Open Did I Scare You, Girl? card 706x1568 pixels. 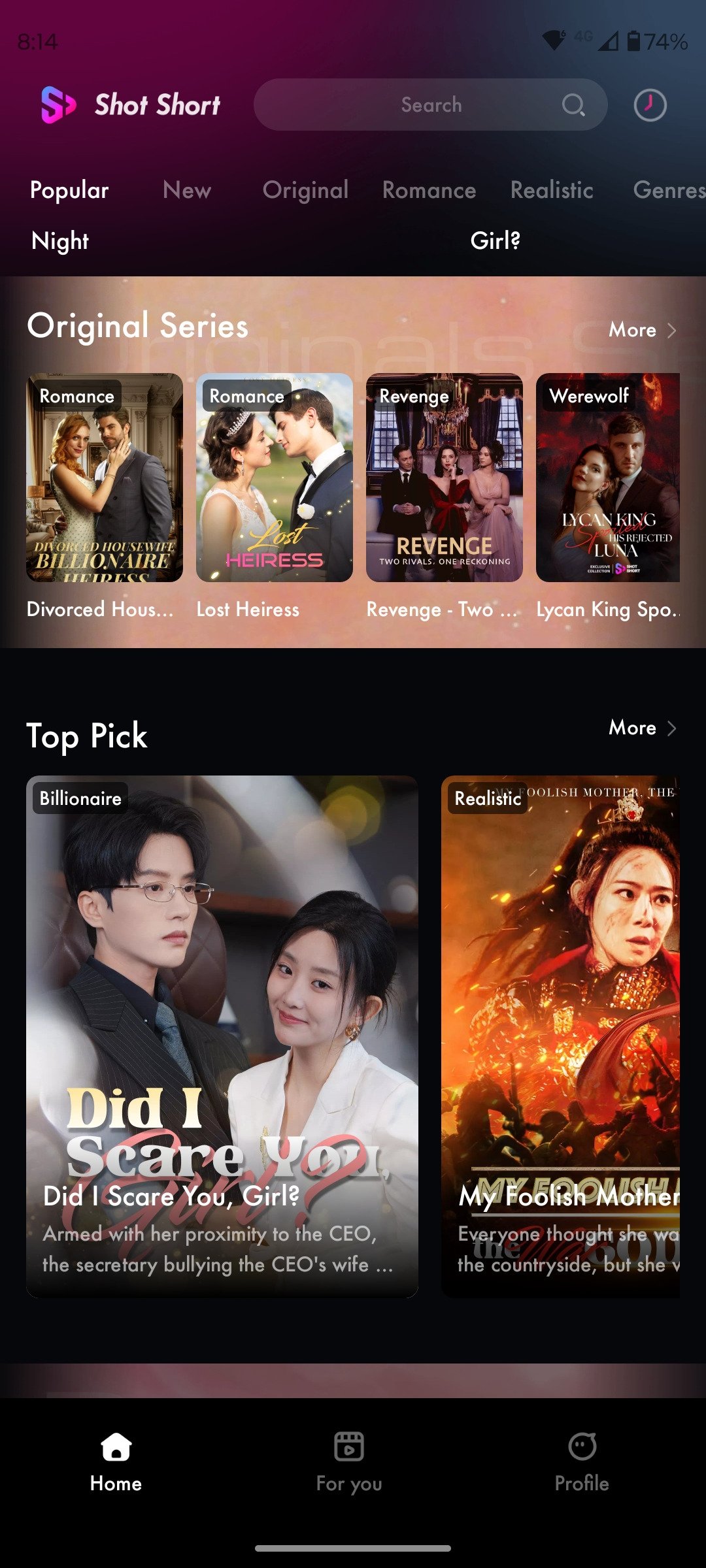tap(222, 1036)
